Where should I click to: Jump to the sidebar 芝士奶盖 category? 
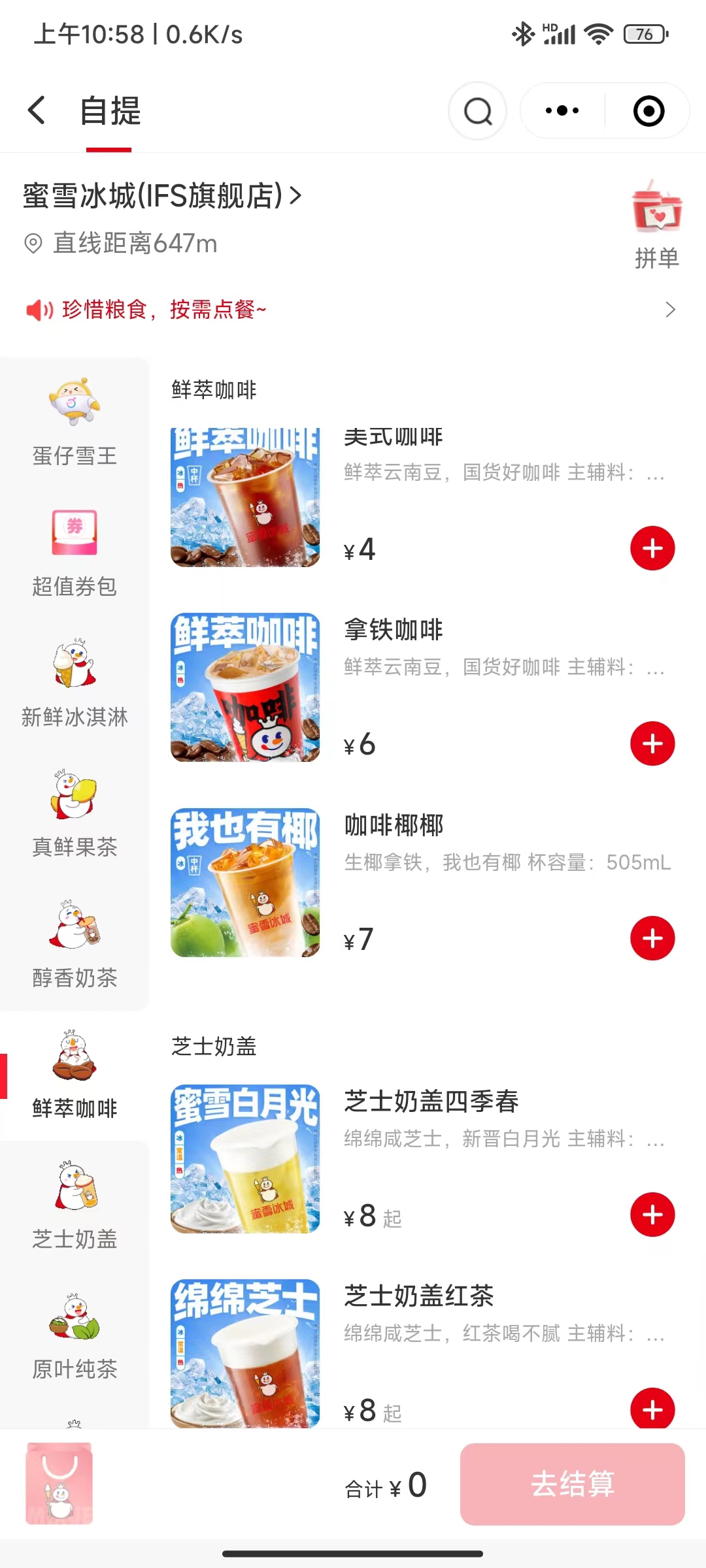click(x=75, y=1206)
